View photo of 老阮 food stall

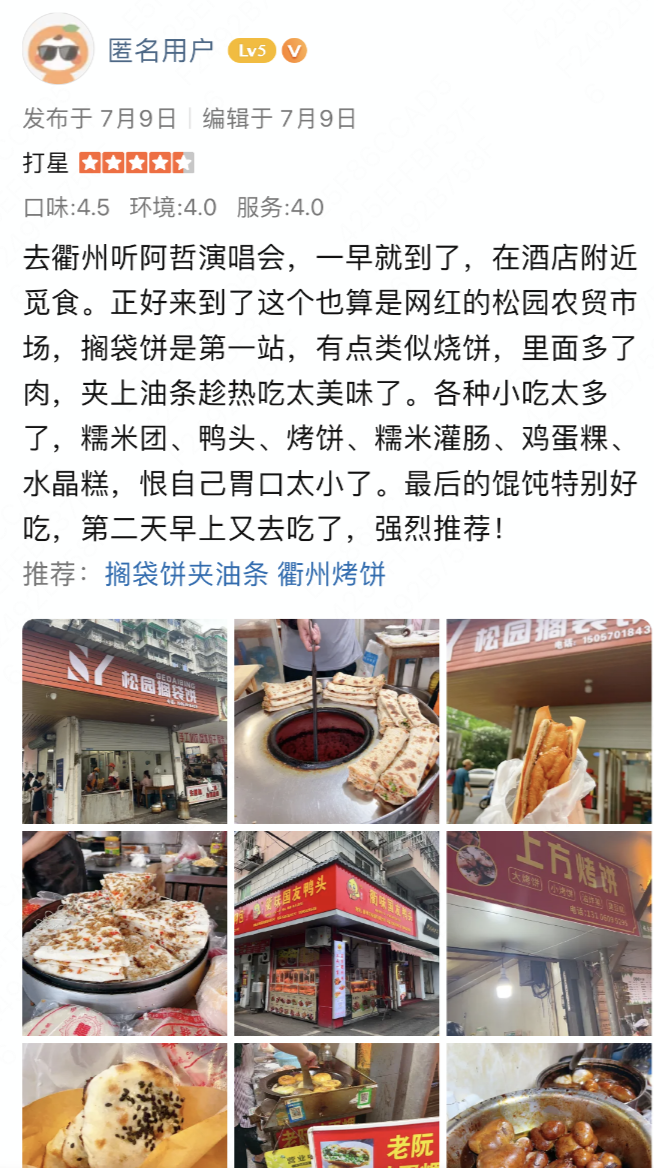point(336,1106)
